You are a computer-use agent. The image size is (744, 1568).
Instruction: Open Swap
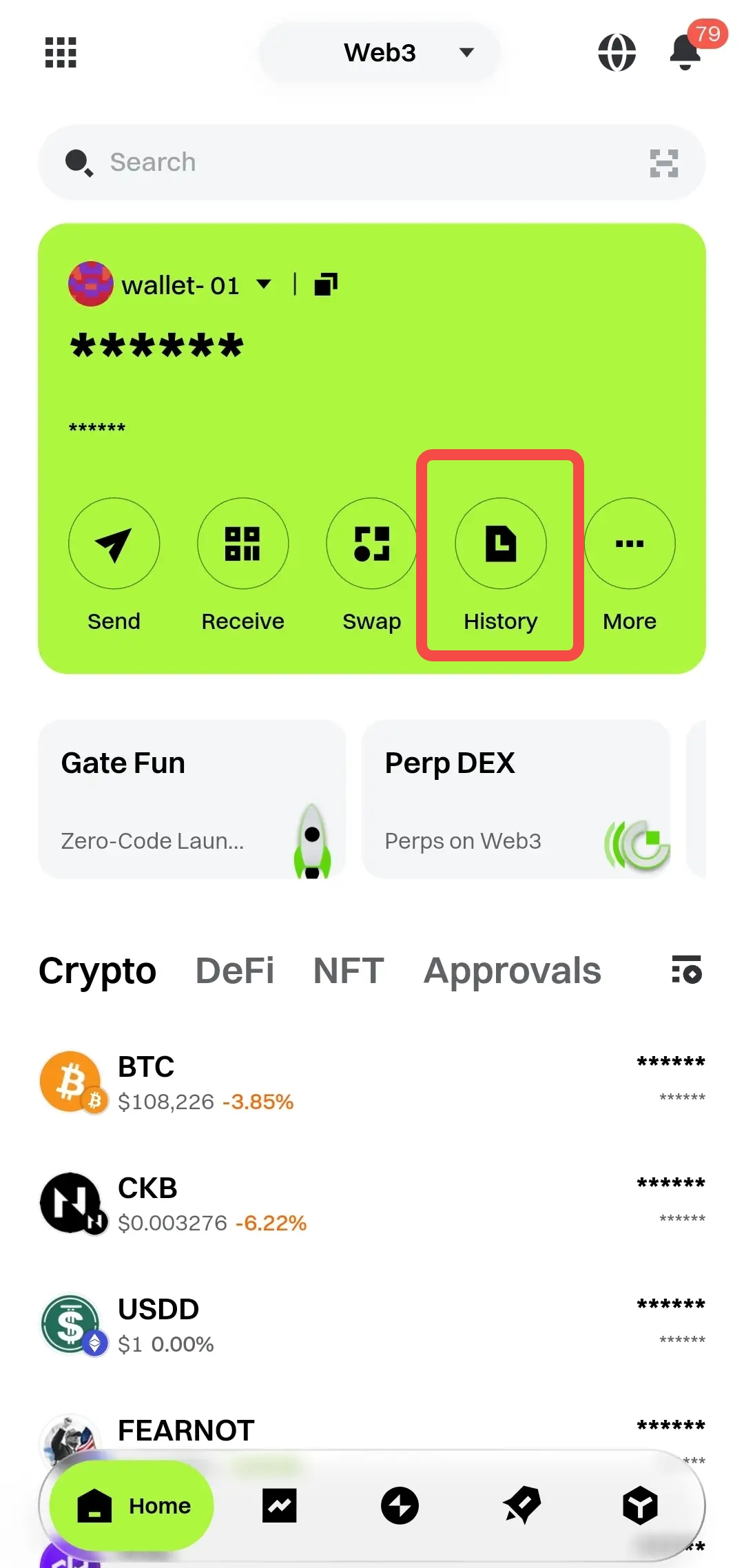pyautogui.click(x=371, y=544)
